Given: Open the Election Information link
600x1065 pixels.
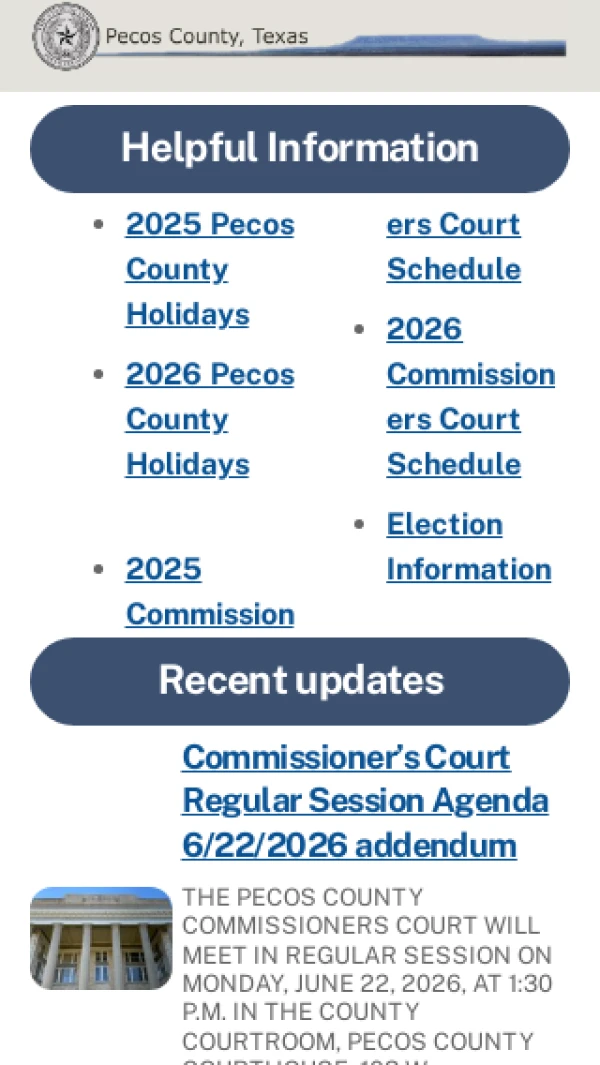Looking at the screenshot, I should (469, 547).
